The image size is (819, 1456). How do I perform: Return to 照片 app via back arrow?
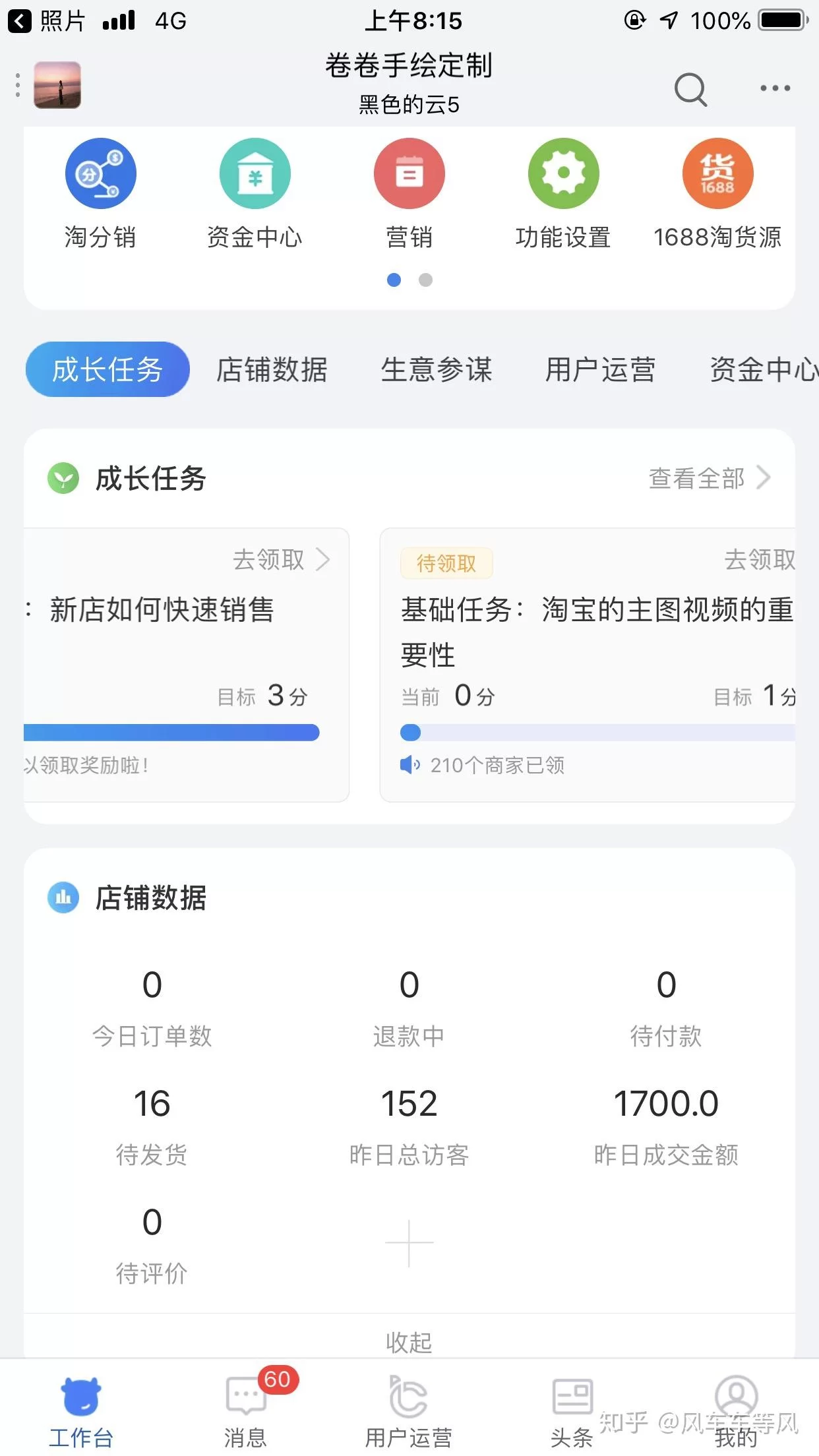tap(20, 21)
